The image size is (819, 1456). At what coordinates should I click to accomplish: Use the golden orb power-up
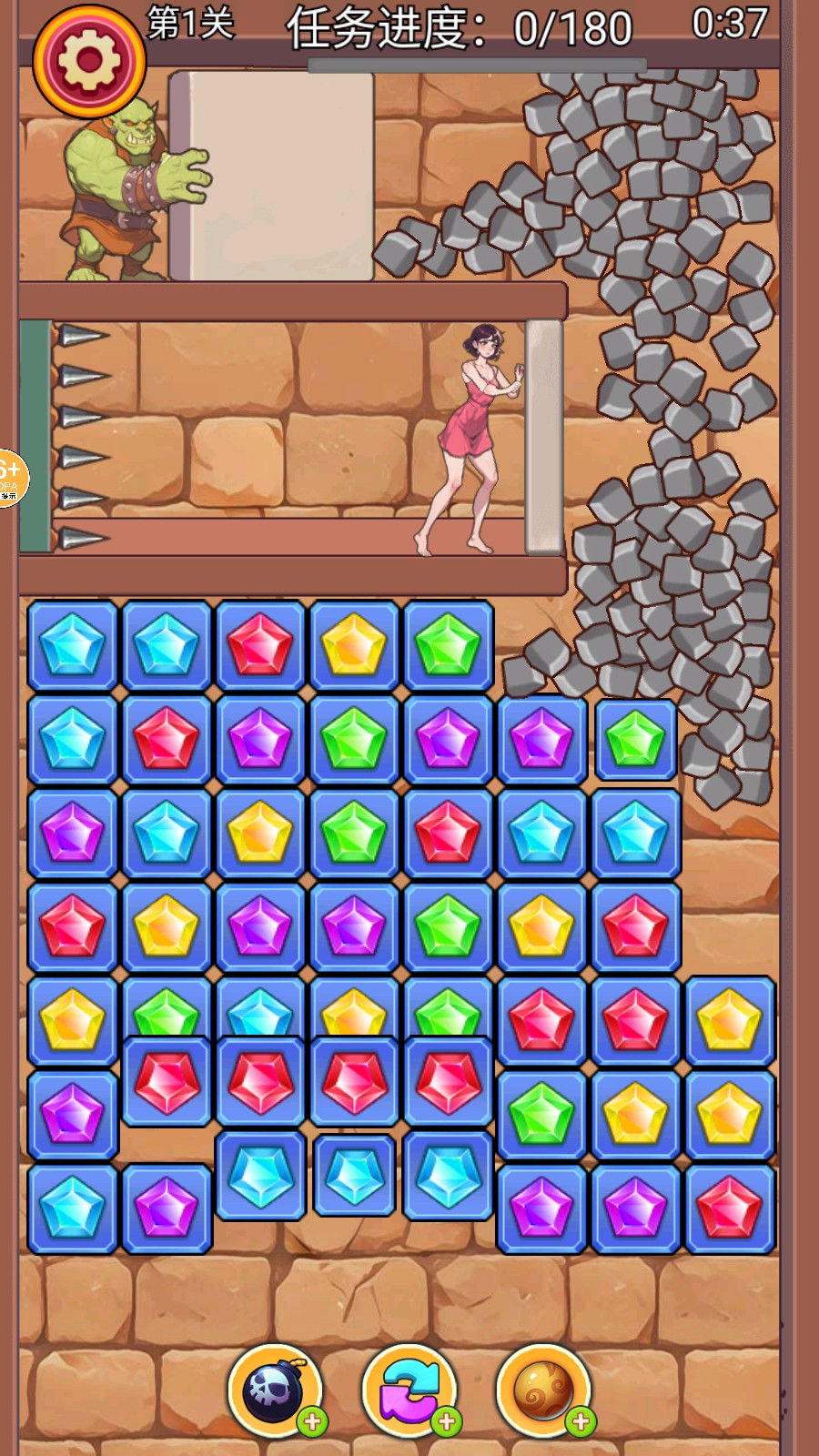click(543, 1390)
